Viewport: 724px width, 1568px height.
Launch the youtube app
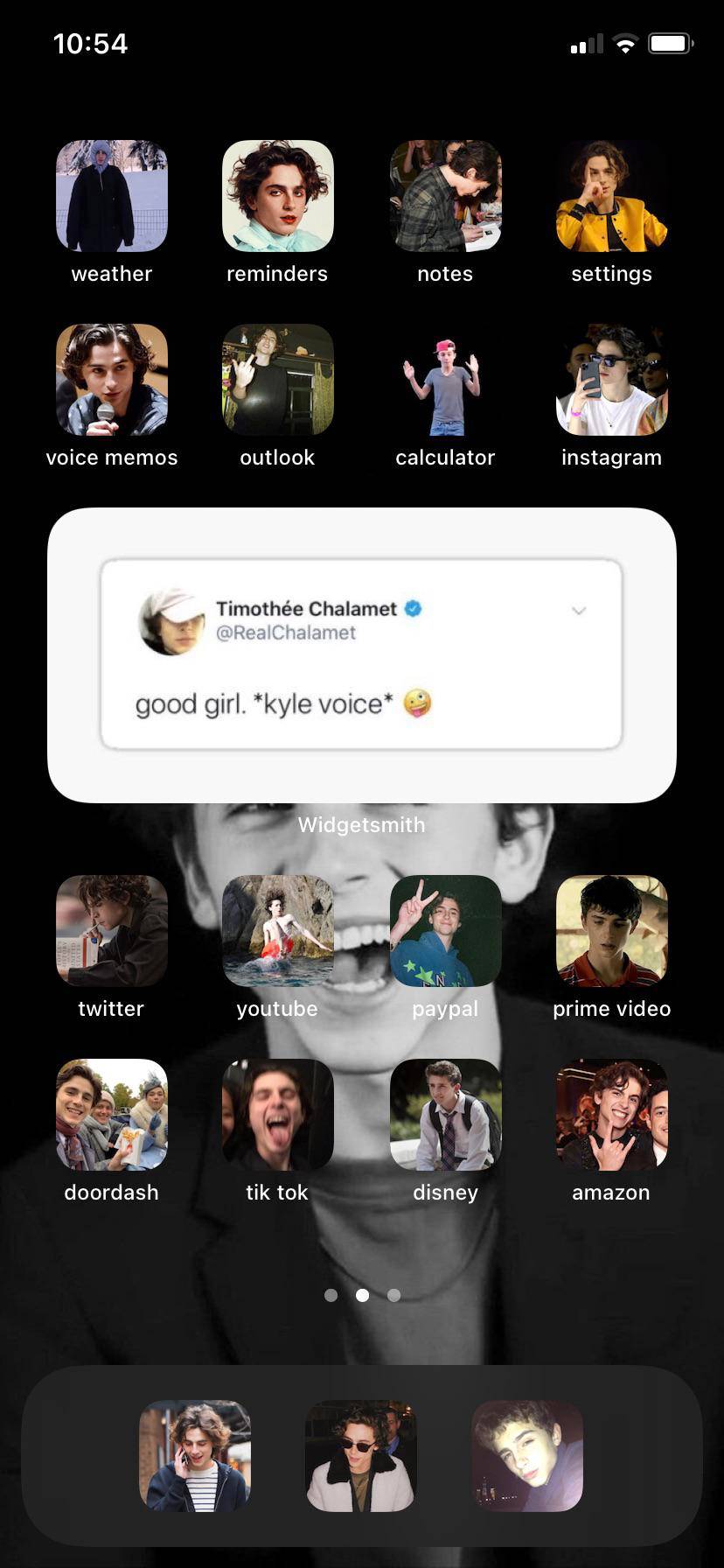click(x=278, y=932)
